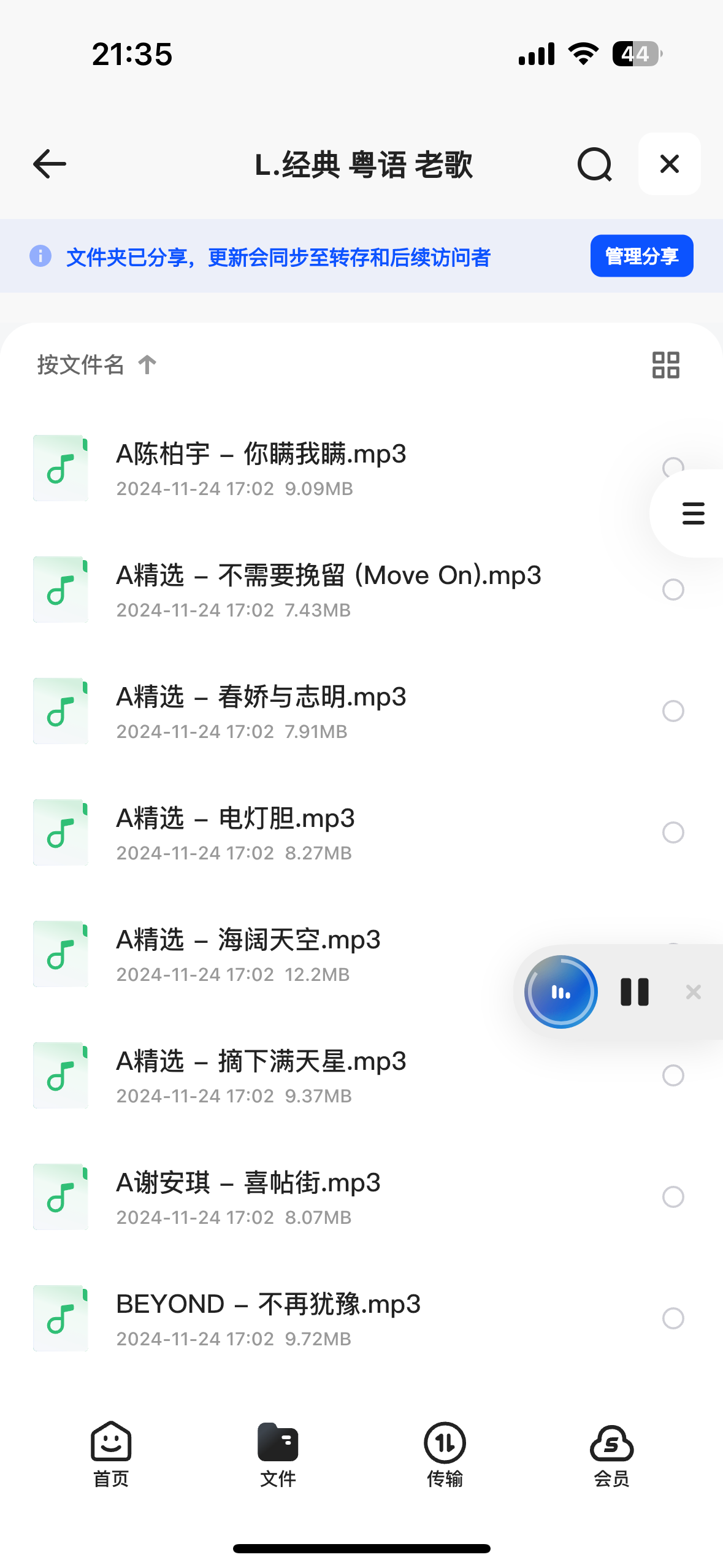Dismiss the floating audio player
The height and width of the screenshot is (1568, 723).
(693, 992)
